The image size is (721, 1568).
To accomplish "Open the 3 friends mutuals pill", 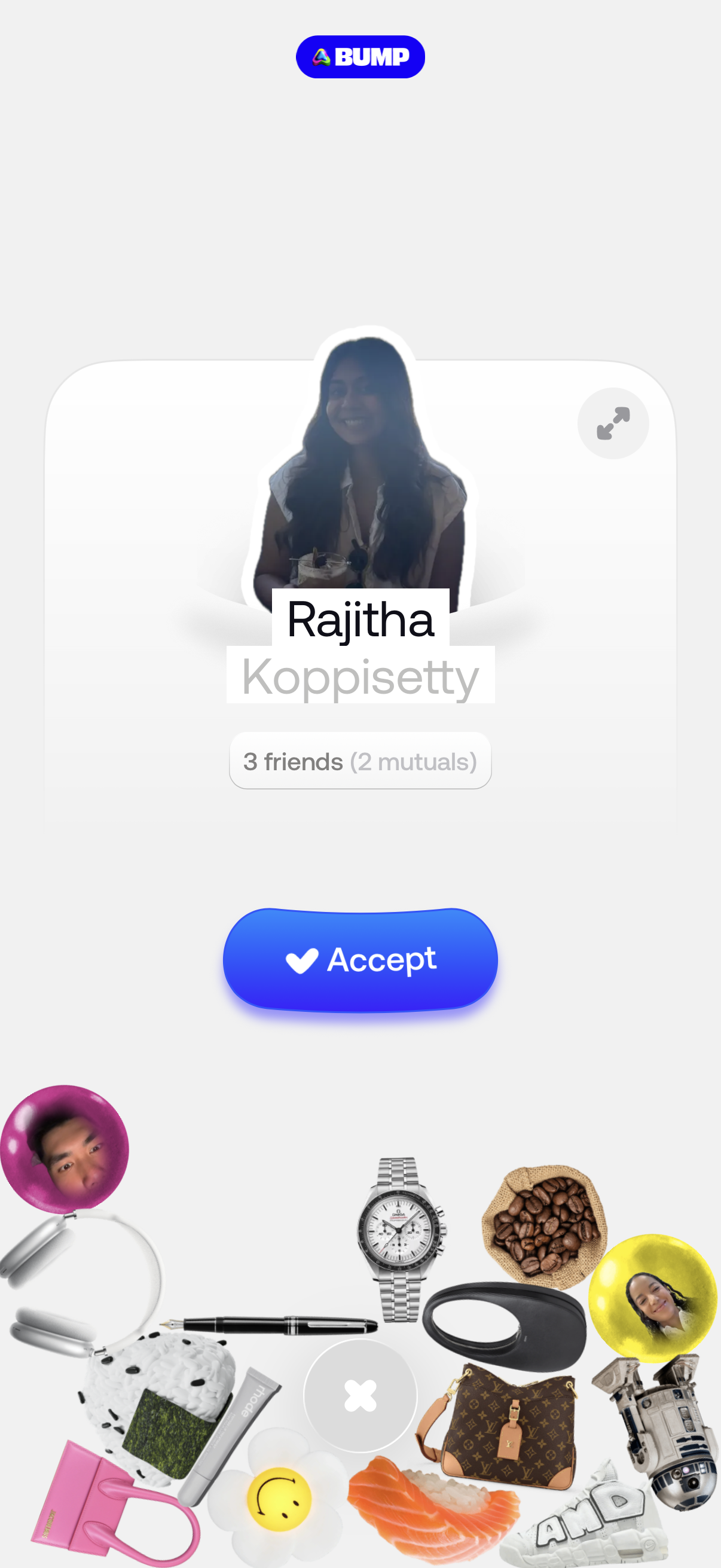I will pyautogui.click(x=360, y=760).
